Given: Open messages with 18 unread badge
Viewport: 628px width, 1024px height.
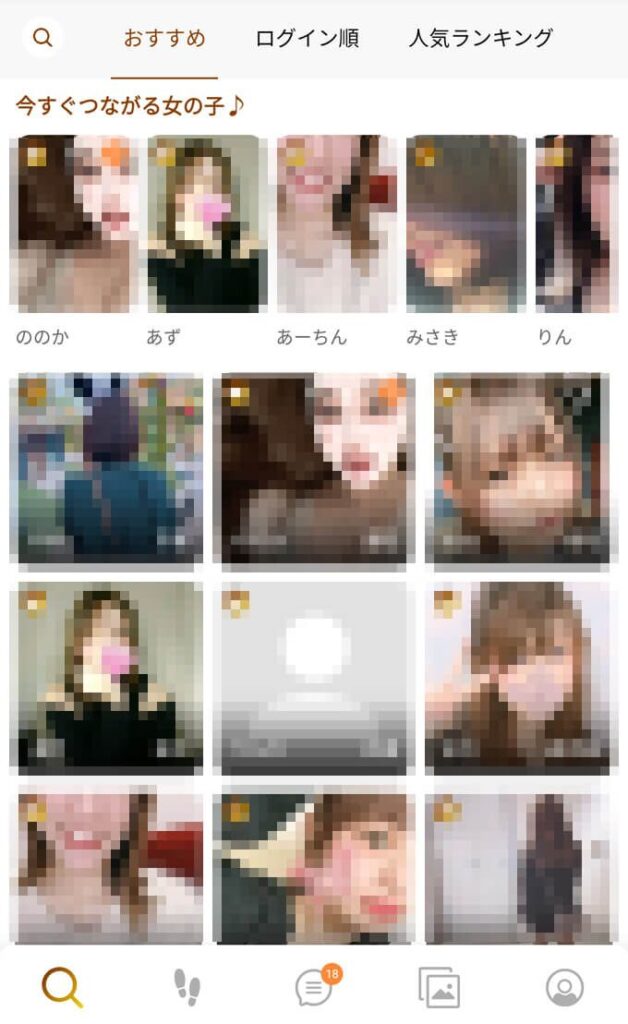Looking at the screenshot, I should [x=314, y=988].
